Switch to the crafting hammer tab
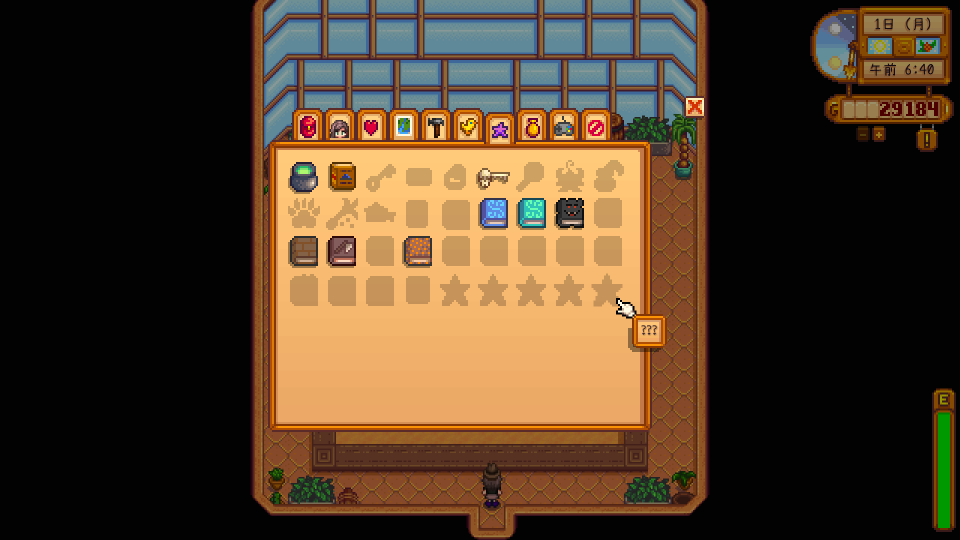This screenshot has height=540, width=960. pos(436,127)
